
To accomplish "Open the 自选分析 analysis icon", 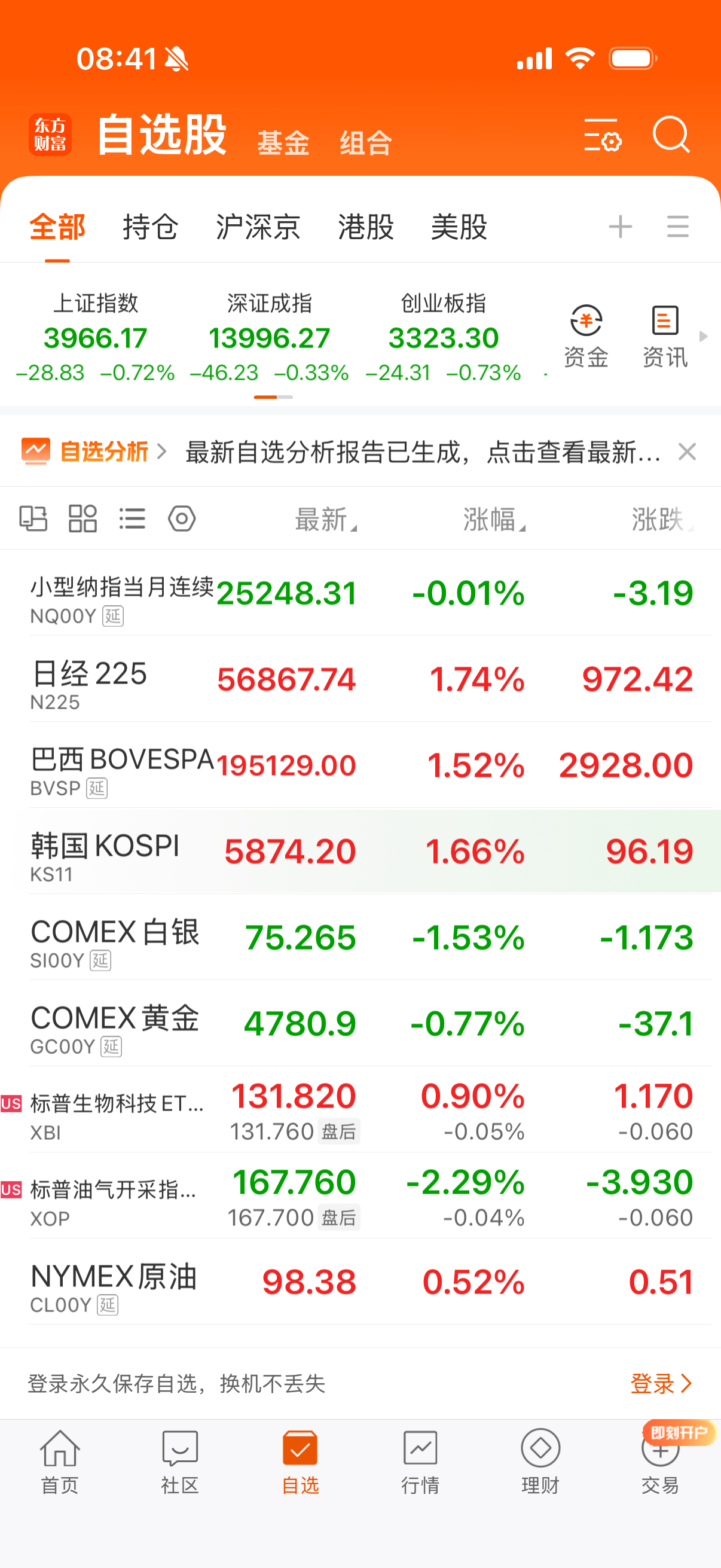I will [36, 451].
